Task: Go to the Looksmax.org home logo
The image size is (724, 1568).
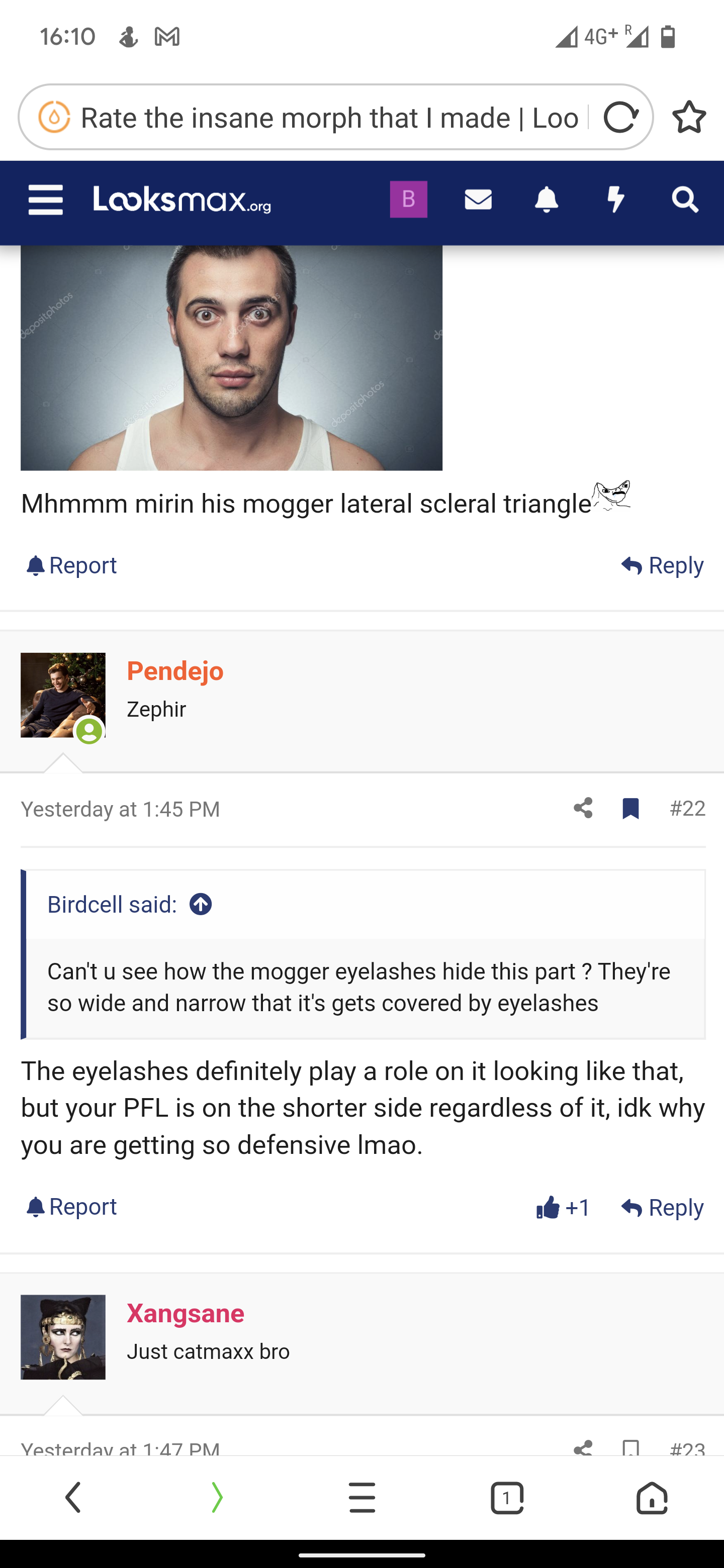Action: point(182,200)
